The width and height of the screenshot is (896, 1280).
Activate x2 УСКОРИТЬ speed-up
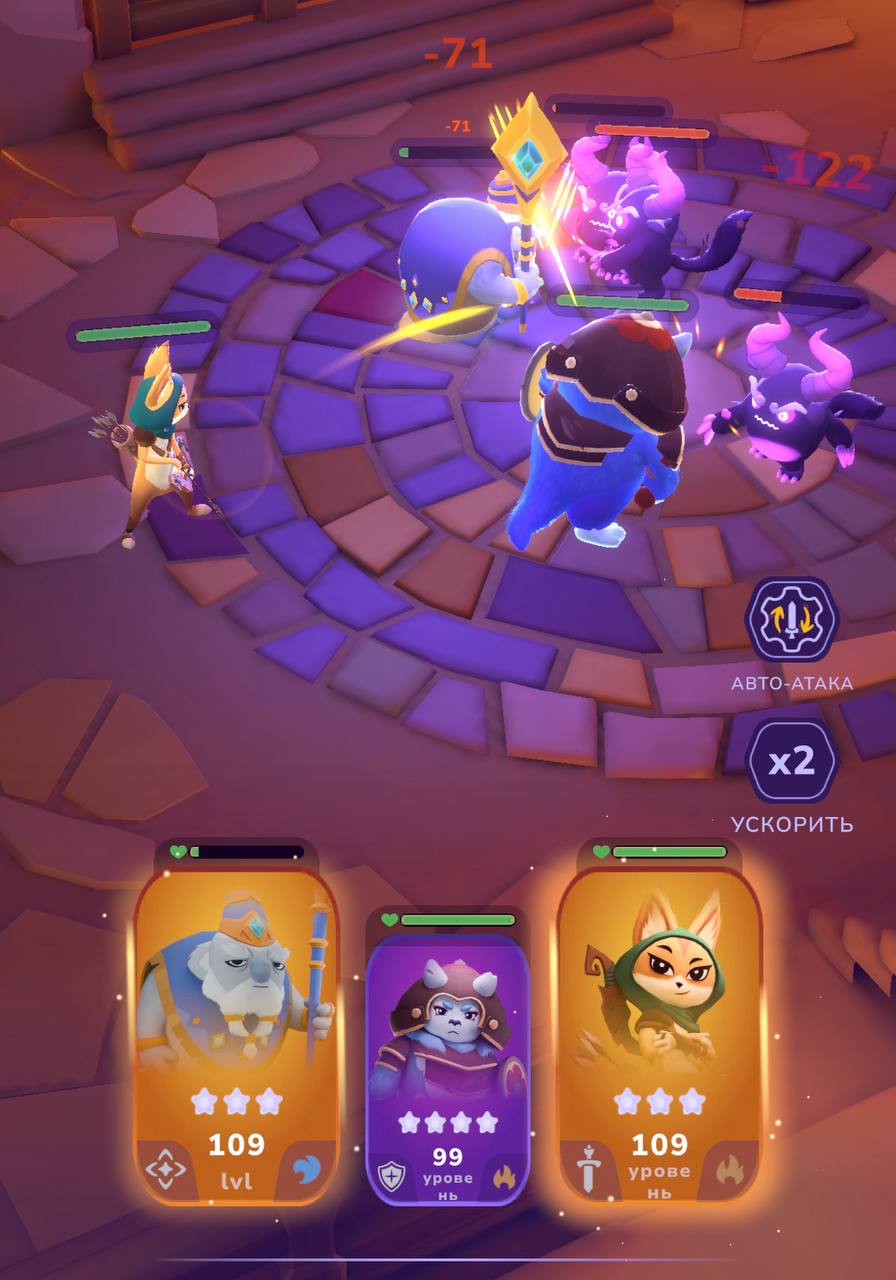(x=791, y=763)
